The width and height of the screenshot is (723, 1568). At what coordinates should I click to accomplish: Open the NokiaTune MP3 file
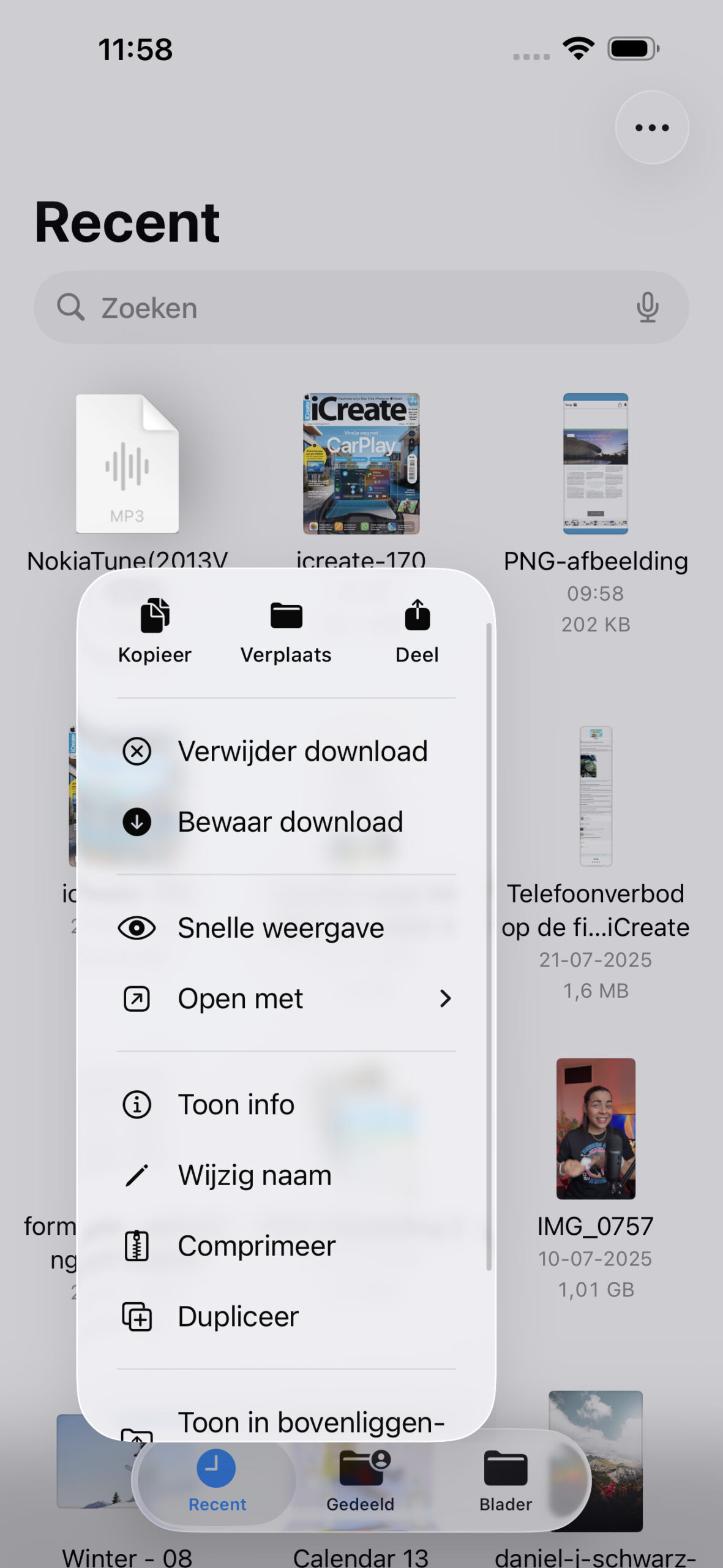click(x=127, y=464)
